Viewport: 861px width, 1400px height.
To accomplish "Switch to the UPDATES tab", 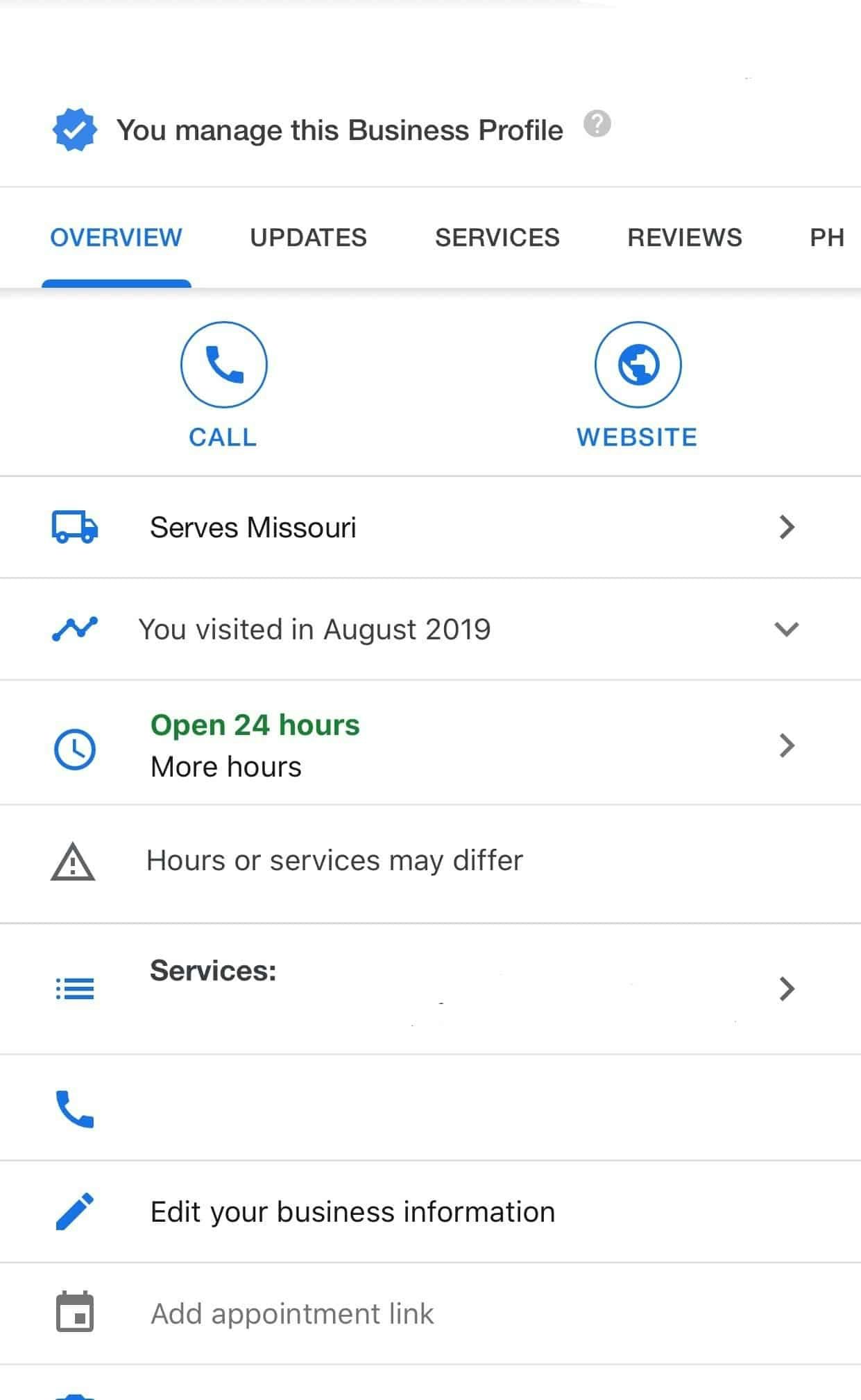I will point(308,237).
